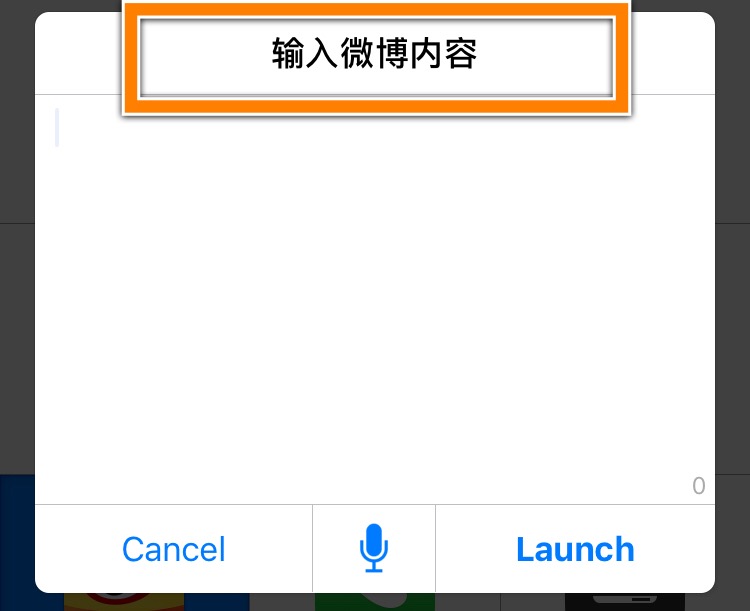
Task: Start voice dictation with the microphone
Action: [374, 549]
